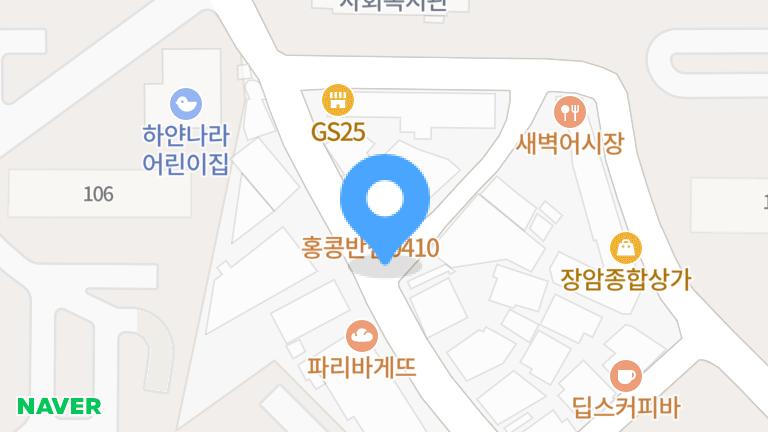
Task: Select the 새벽어시장 restaurant marker
Action: coord(568,109)
